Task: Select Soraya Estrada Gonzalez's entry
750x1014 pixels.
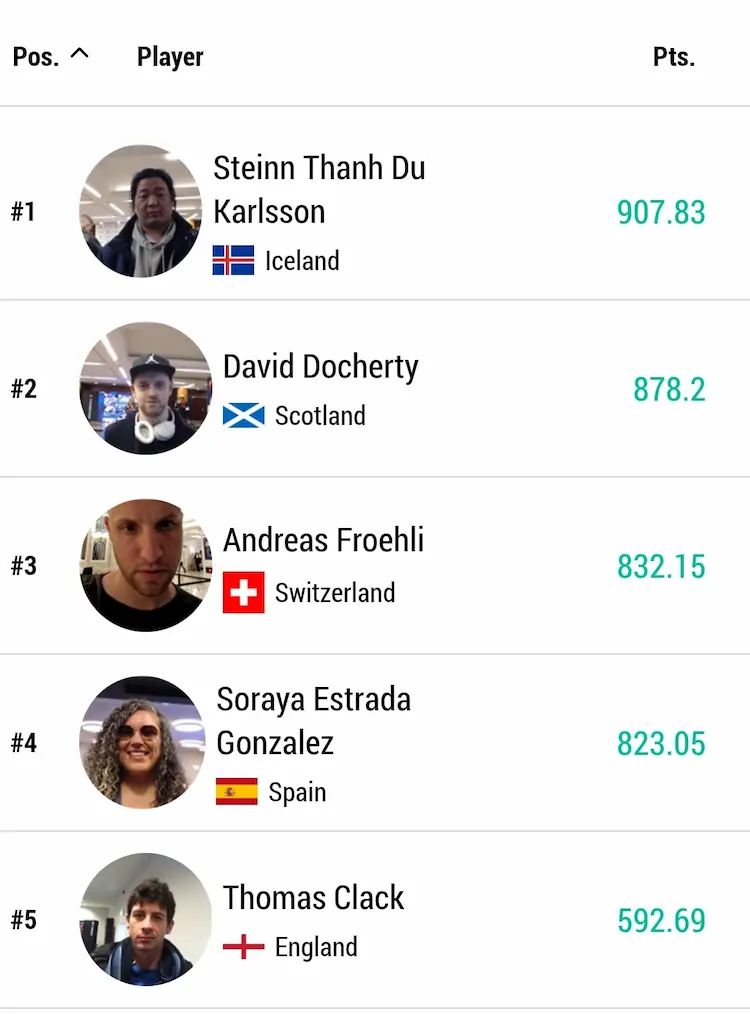Action: (313, 720)
